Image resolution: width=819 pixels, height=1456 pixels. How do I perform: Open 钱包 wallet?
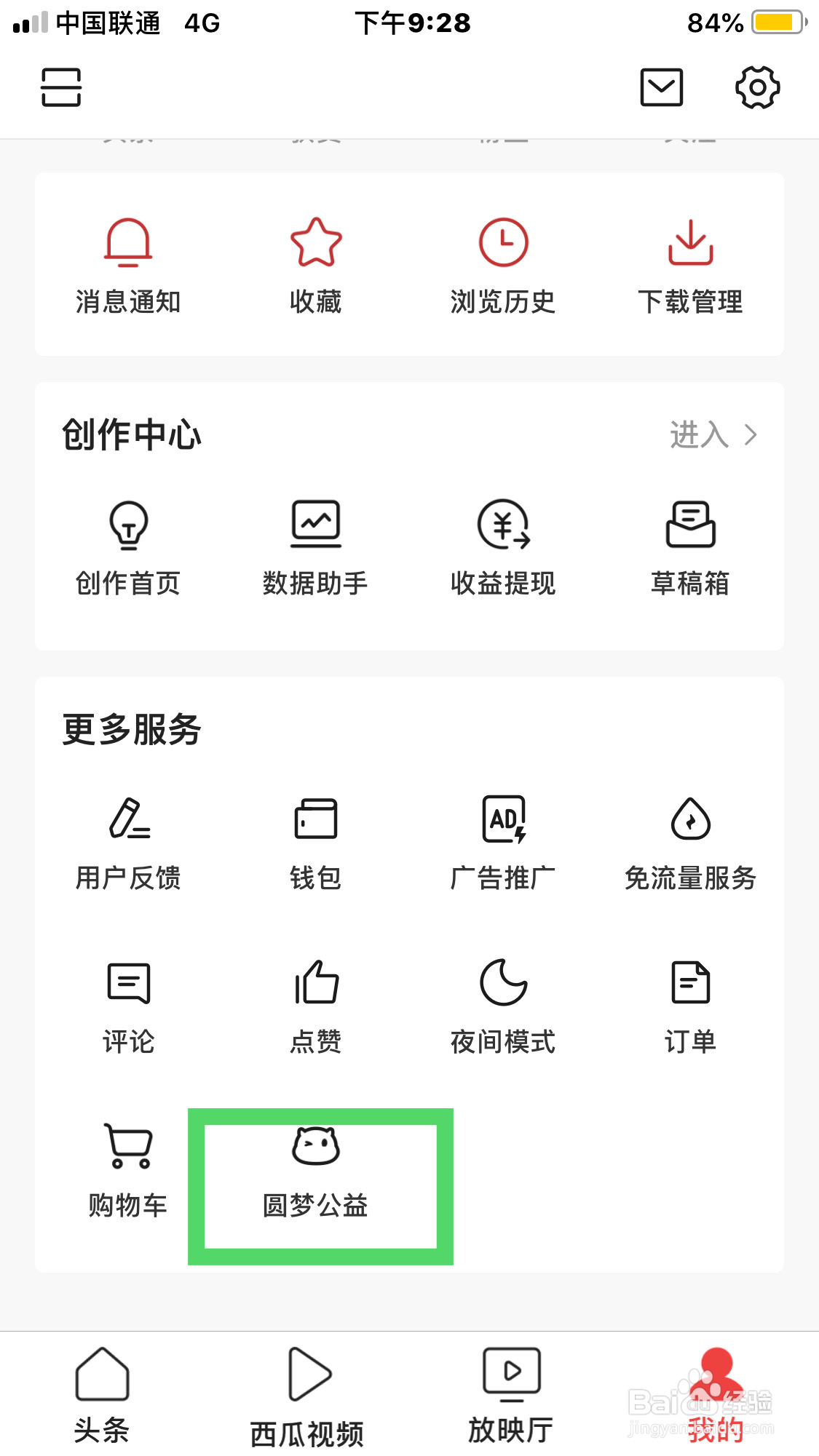(x=316, y=843)
